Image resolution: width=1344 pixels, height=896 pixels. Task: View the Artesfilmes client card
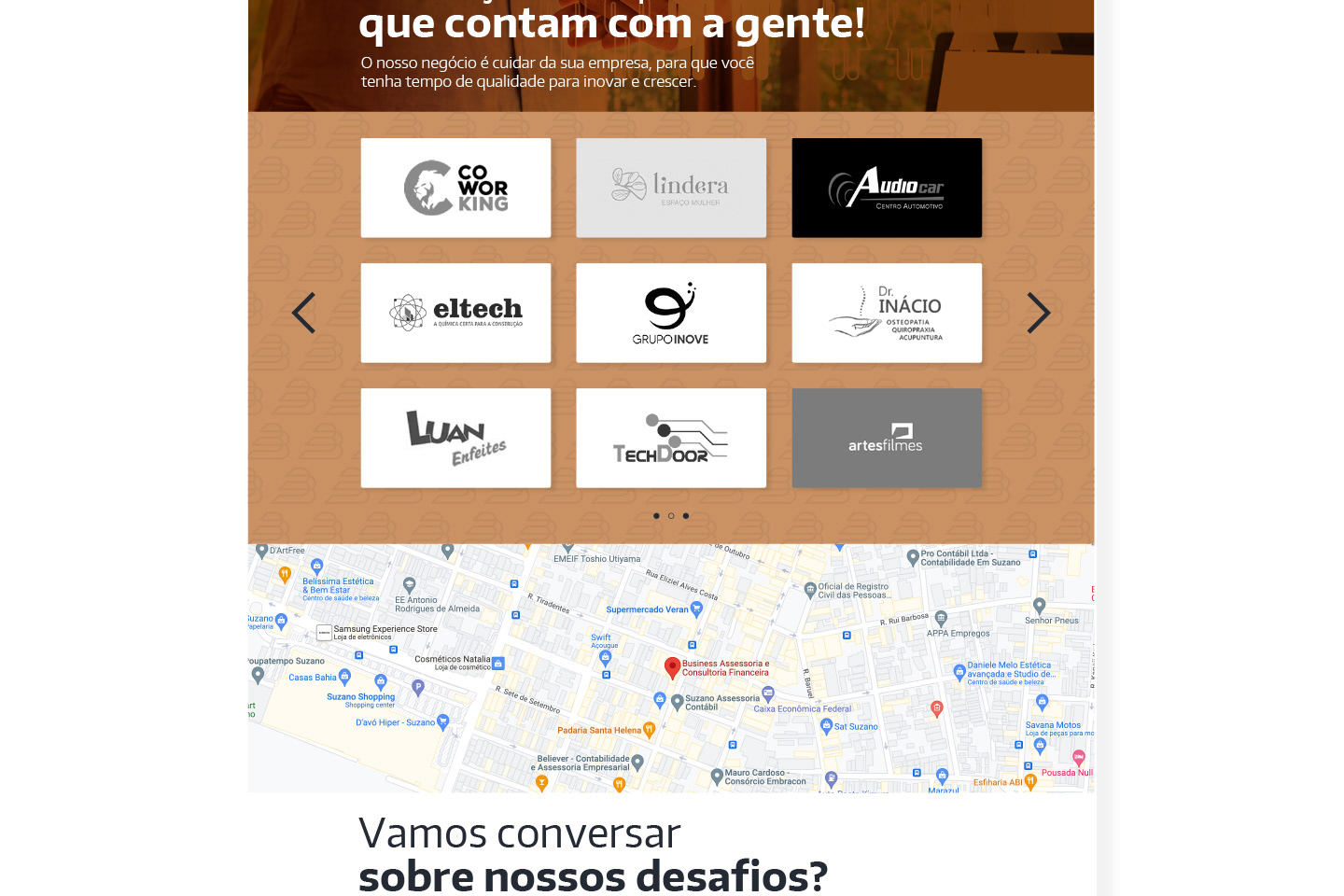click(887, 438)
